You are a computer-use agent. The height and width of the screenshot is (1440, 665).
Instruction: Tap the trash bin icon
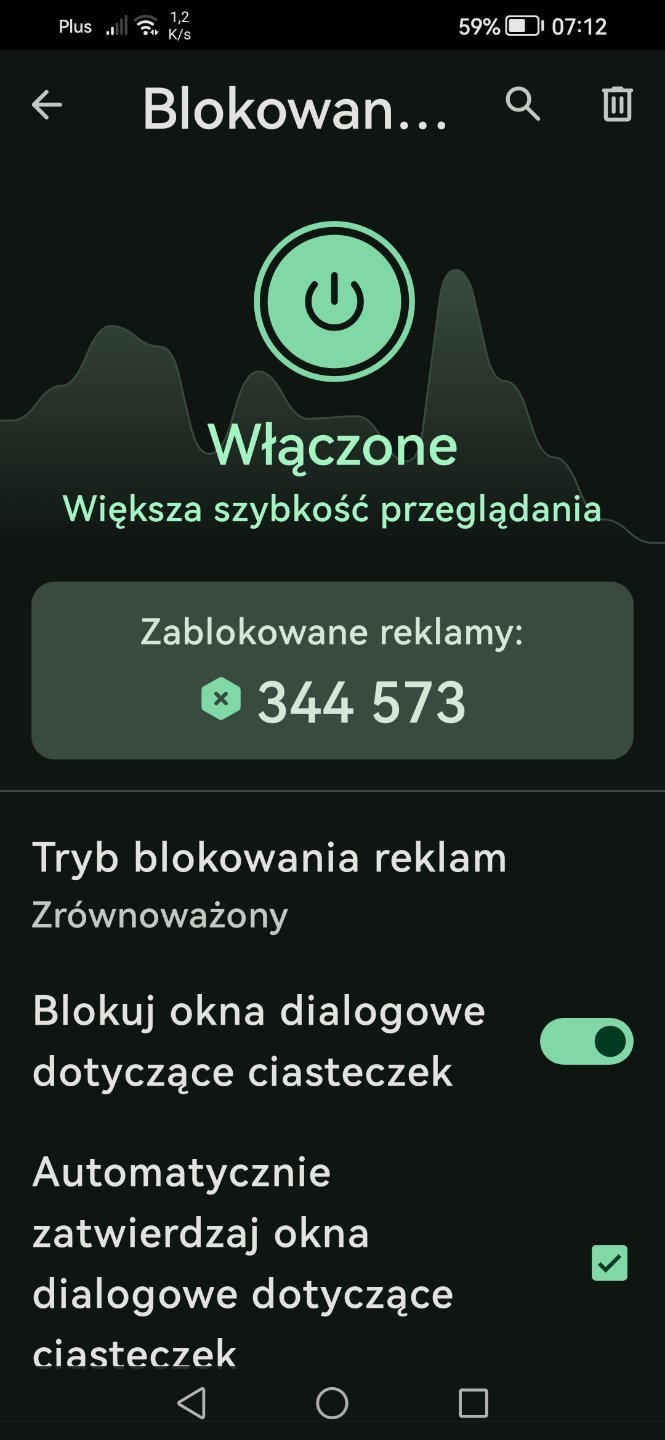(617, 104)
